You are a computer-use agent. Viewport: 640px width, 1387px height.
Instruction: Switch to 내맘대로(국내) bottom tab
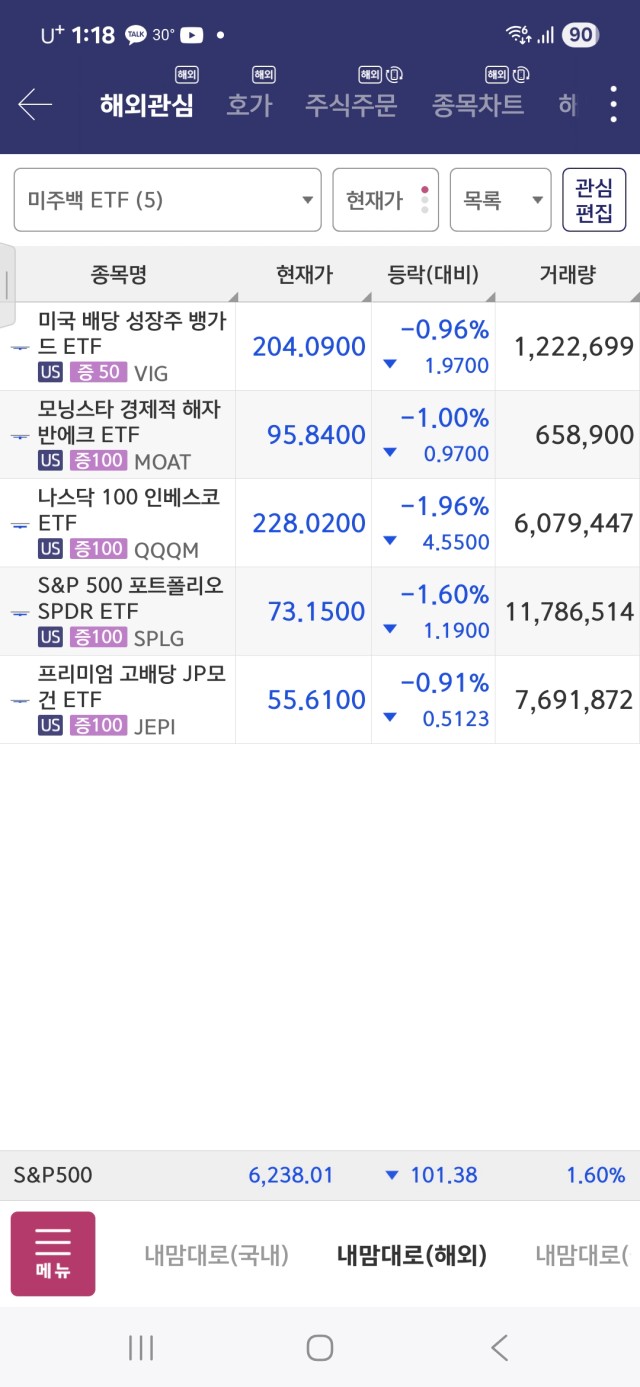click(216, 1255)
